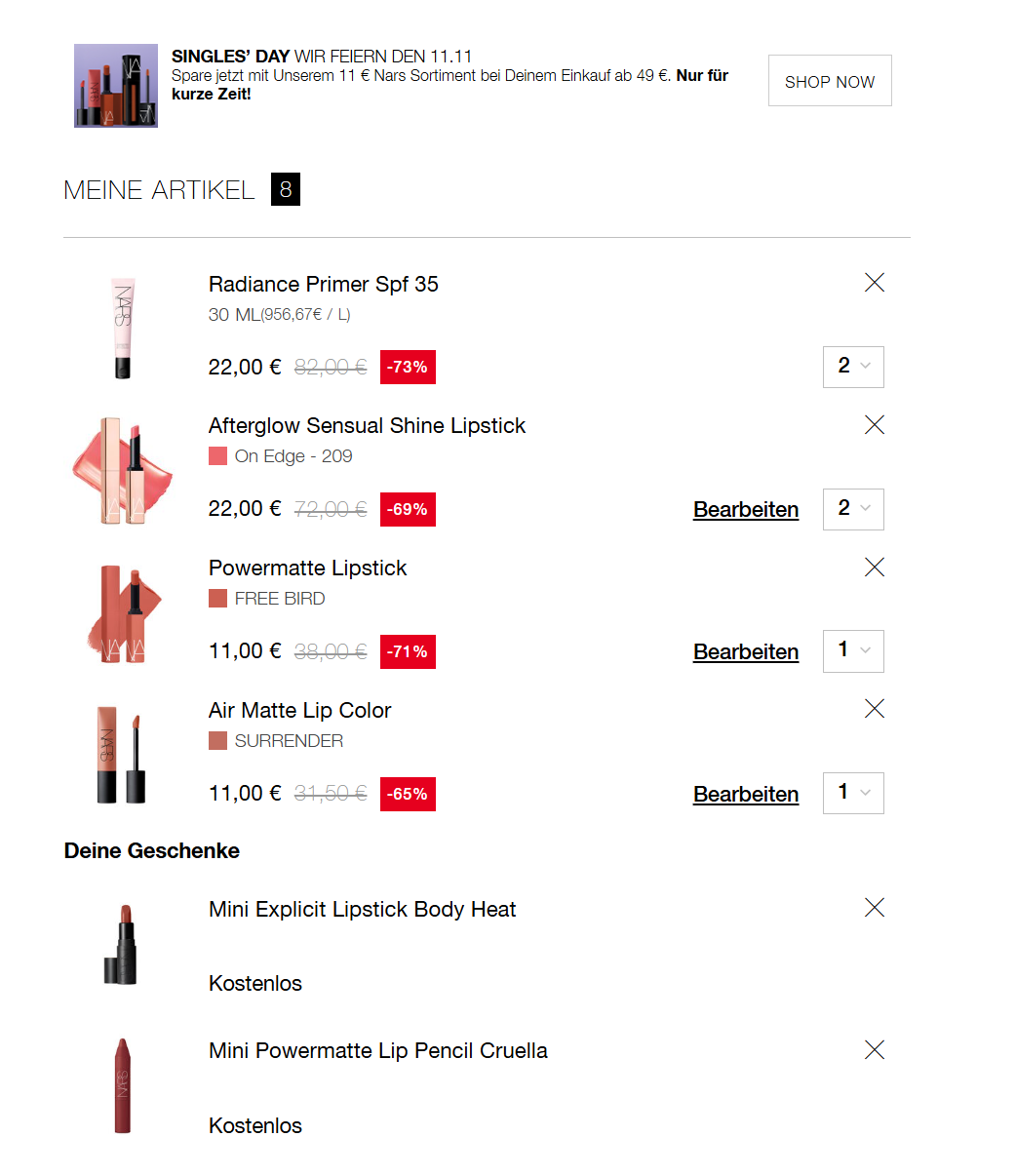Tap the SHOP NOW button

pyautogui.click(x=829, y=81)
